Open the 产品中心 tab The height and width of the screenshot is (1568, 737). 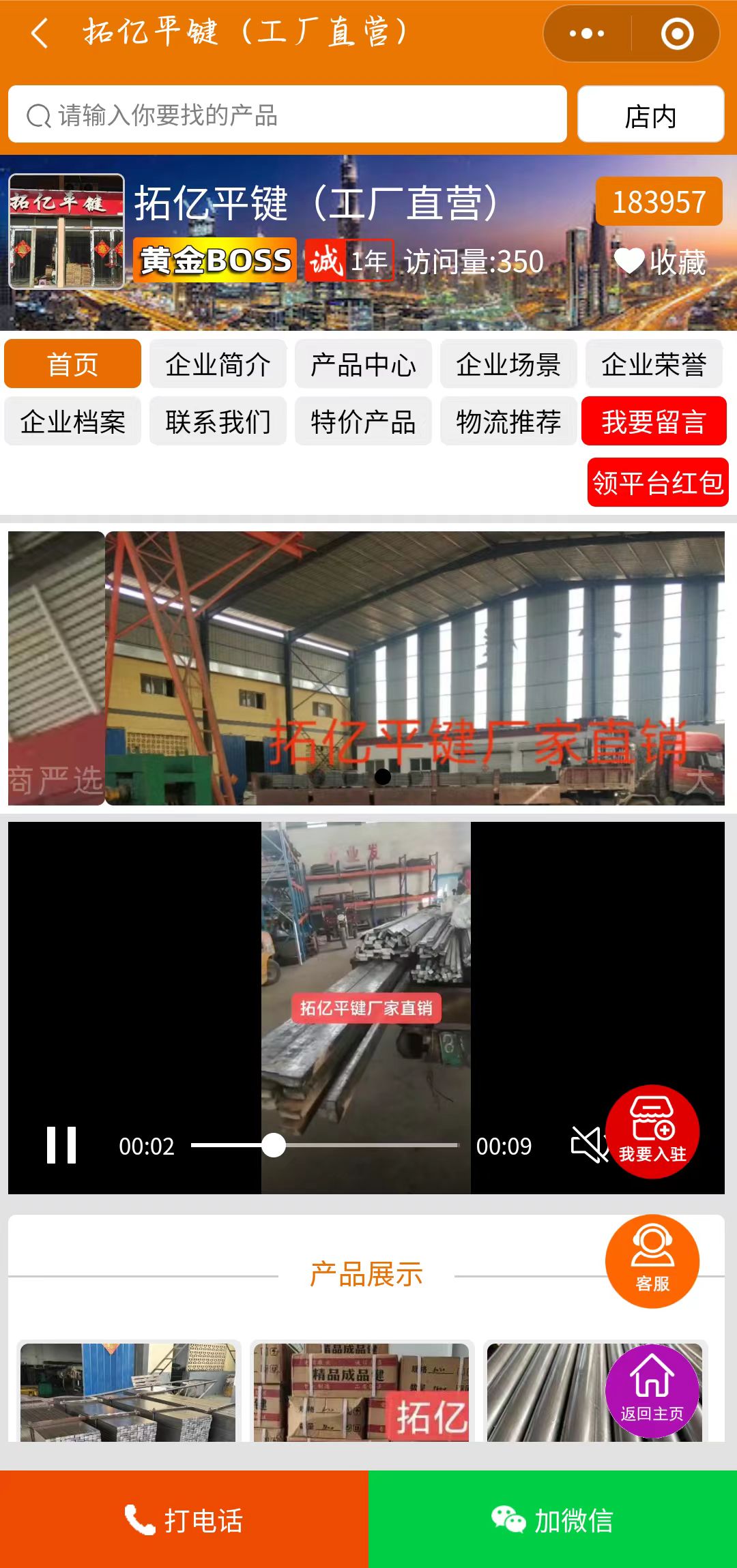[x=363, y=364]
